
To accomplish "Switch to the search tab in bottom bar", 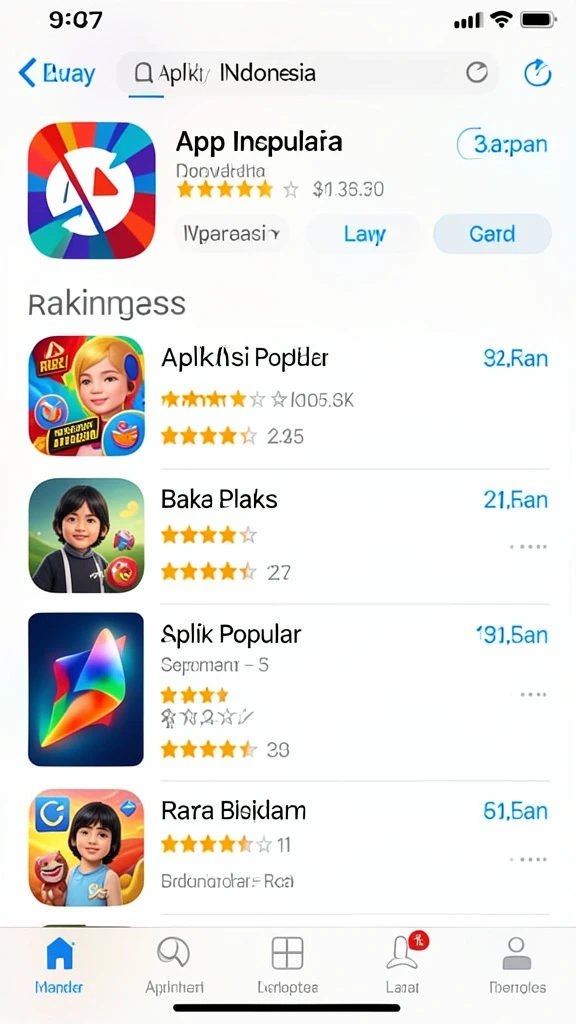I will [174, 965].
